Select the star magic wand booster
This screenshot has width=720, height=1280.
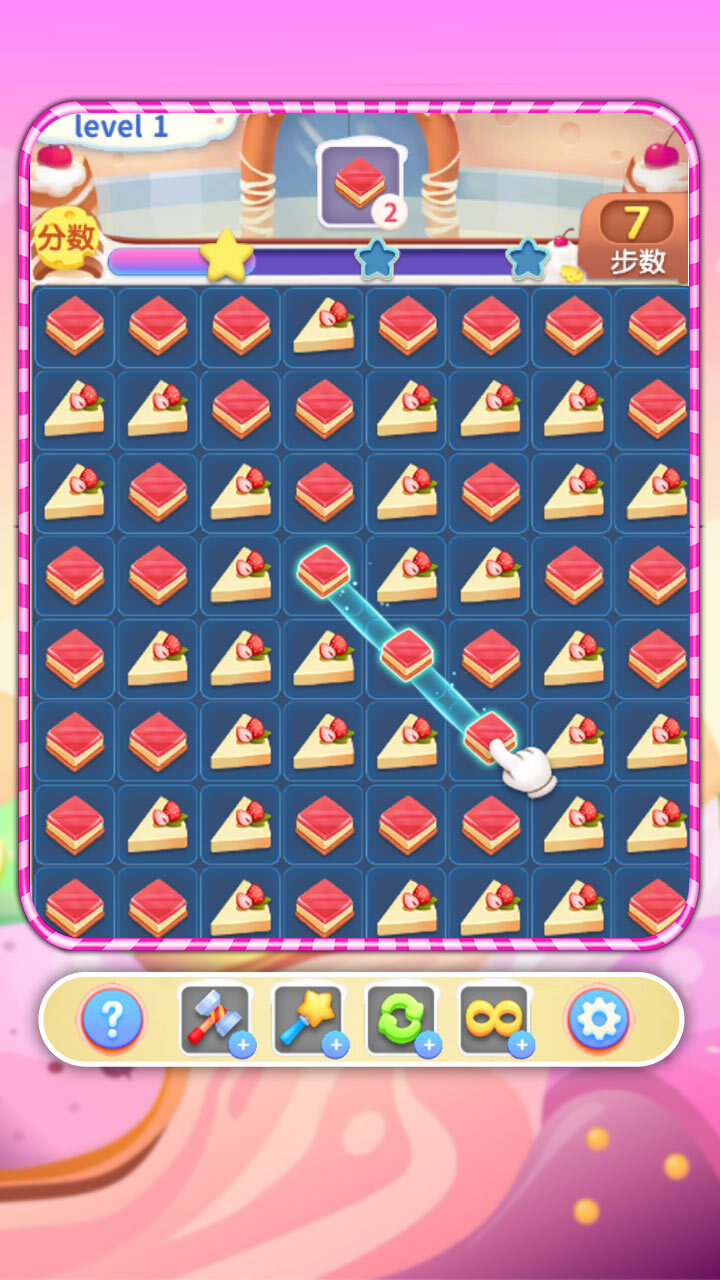tap(307, 1019)
